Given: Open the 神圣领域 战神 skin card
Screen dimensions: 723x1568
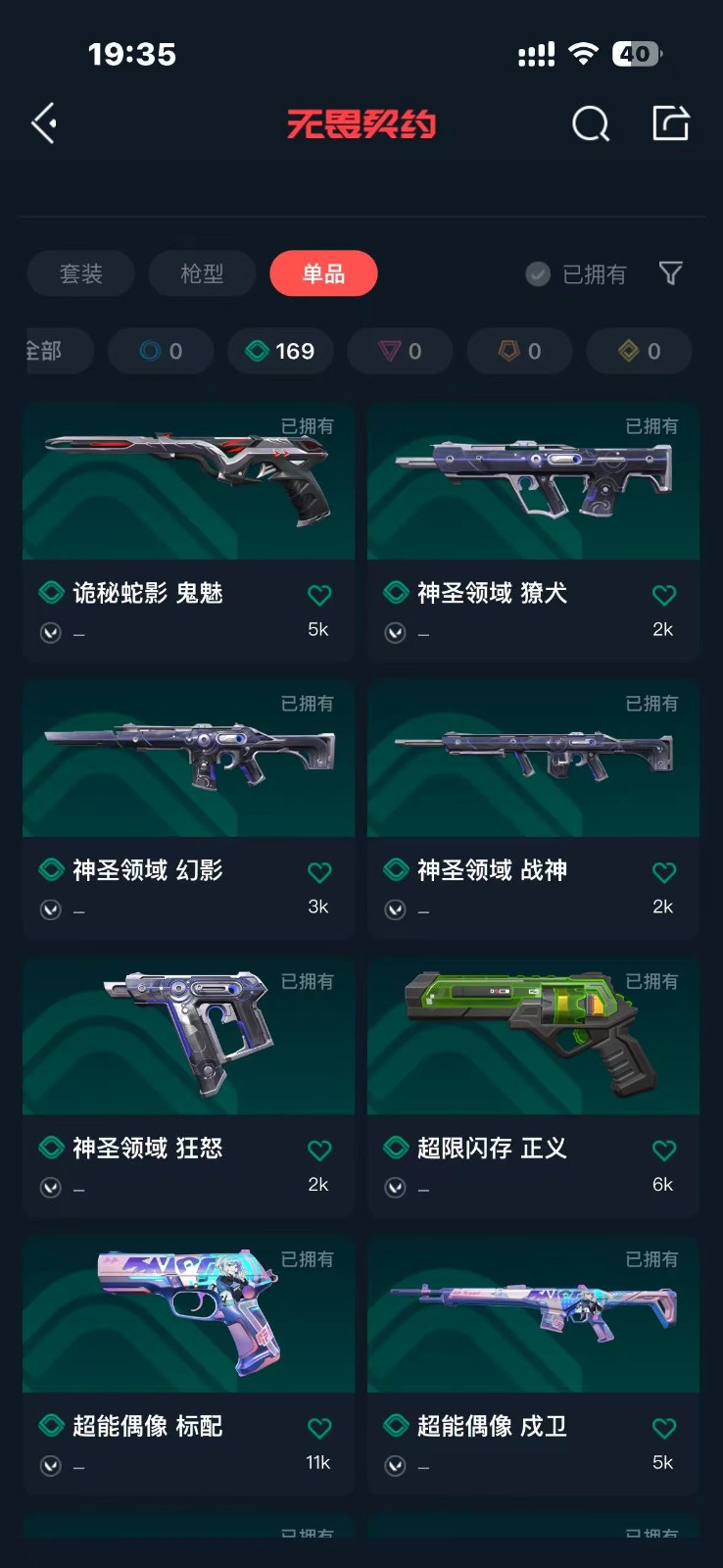Looking at the screenshot, I should coord(533,809).
